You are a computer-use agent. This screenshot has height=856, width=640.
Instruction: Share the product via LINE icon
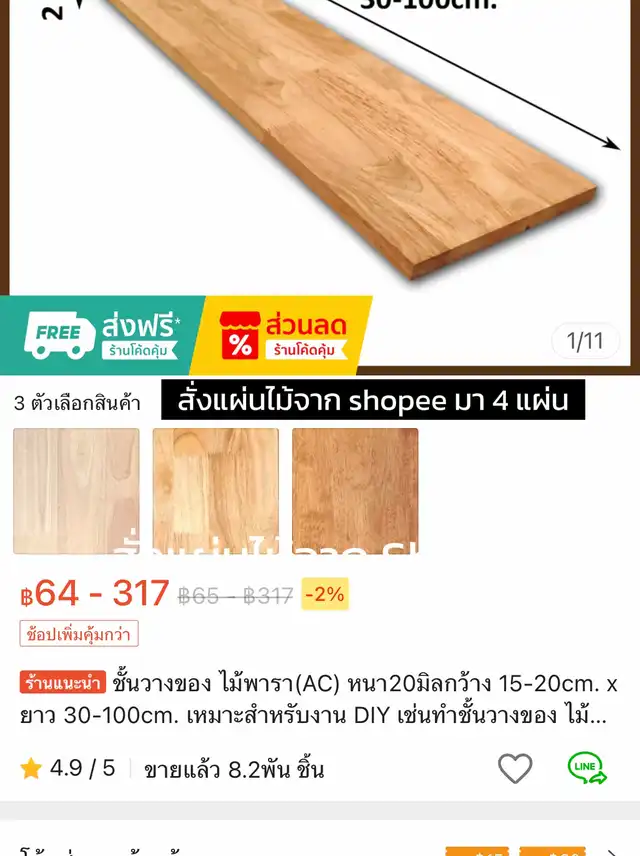click(587, 768)
